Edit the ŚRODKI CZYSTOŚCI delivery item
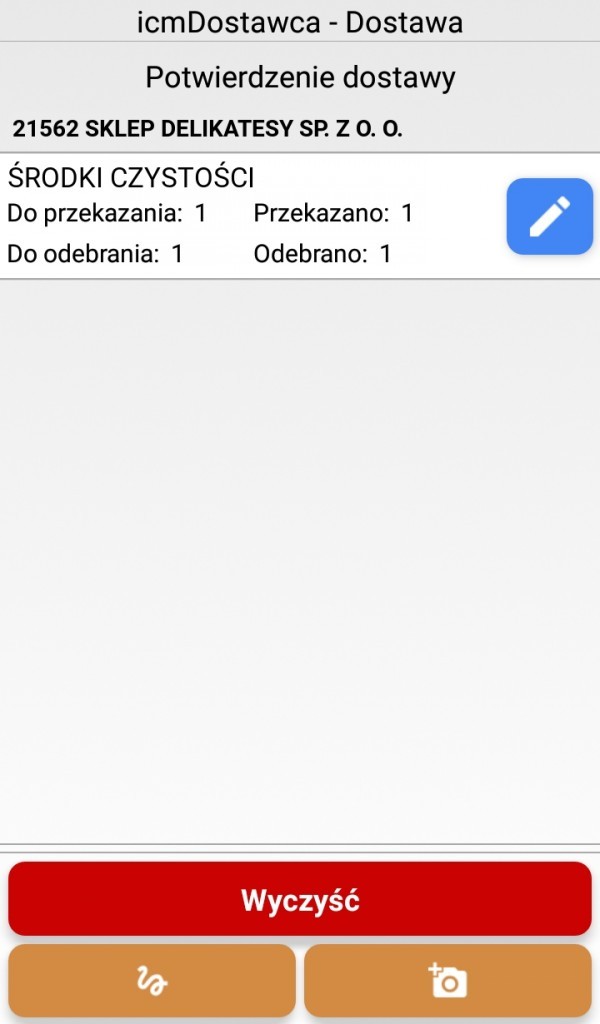Viewport: 600px width, 1024px height. tap(549, 216)
